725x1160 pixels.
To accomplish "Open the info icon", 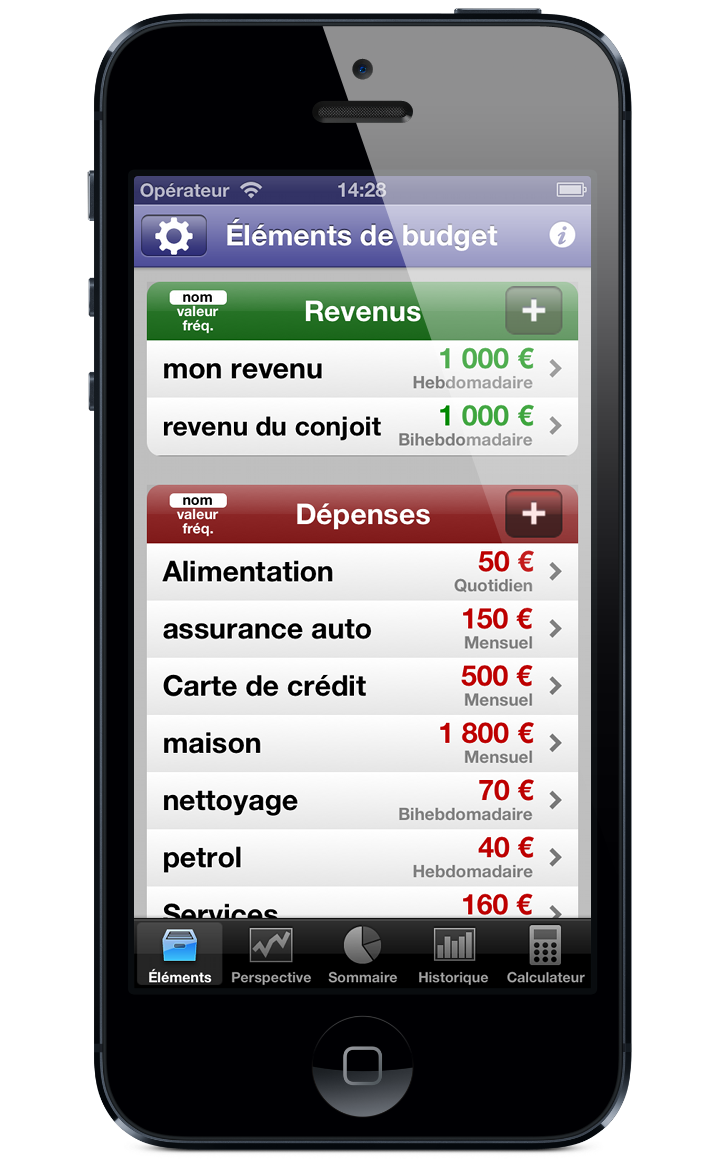I will pyautogui.click(x=562, y=236).
